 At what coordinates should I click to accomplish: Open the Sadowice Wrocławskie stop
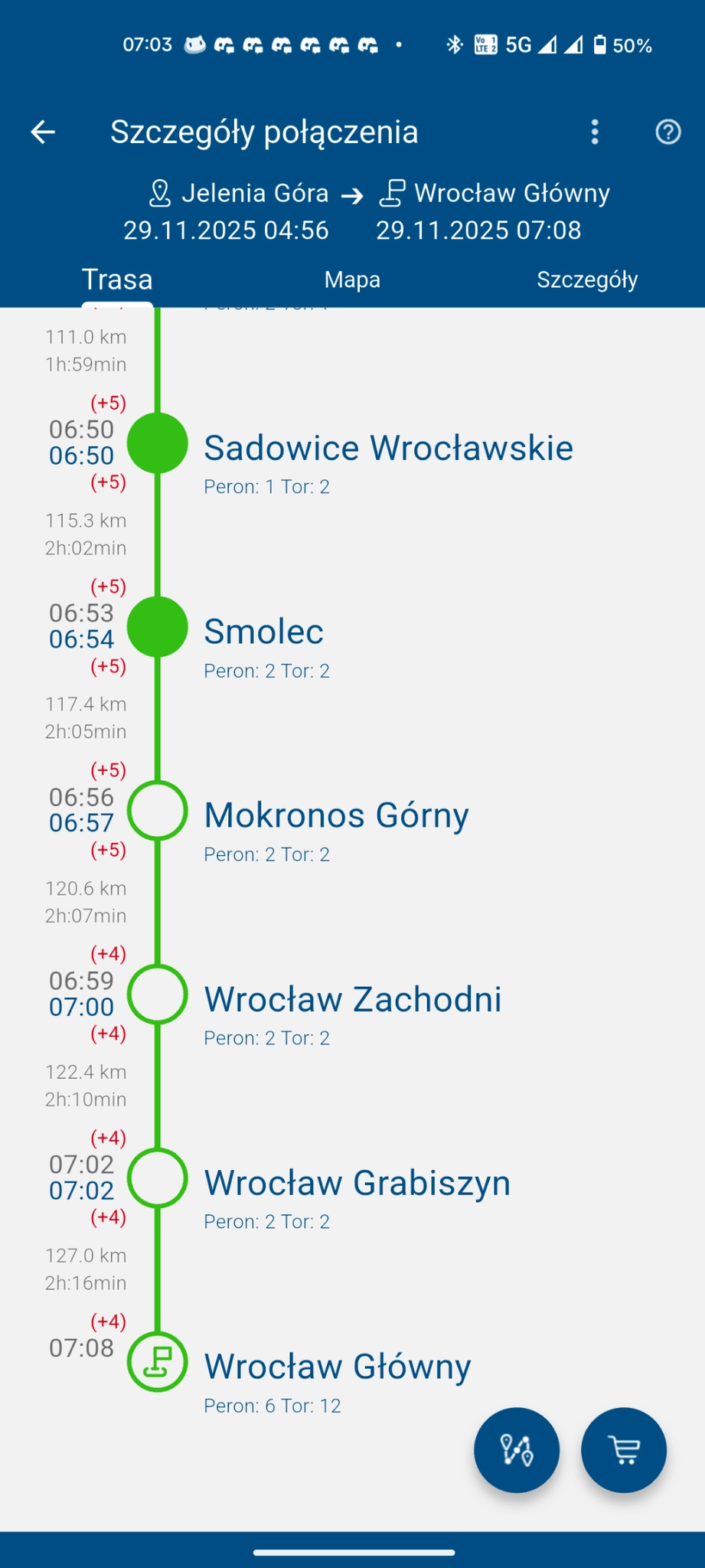click(x=388, y=448)
